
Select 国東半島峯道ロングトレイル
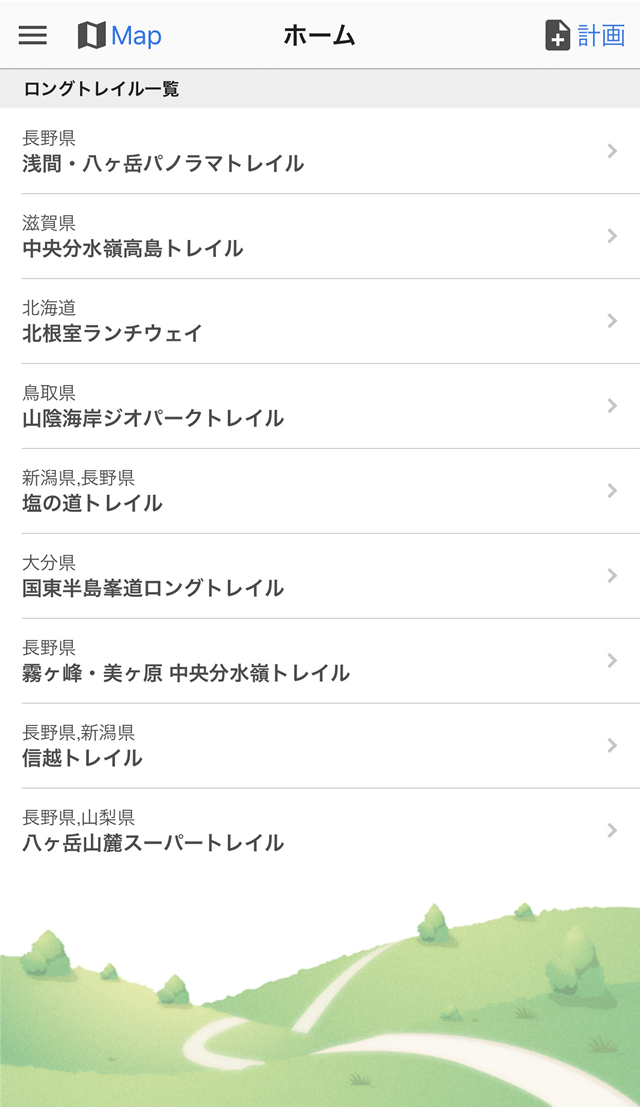tap(320, 576)
